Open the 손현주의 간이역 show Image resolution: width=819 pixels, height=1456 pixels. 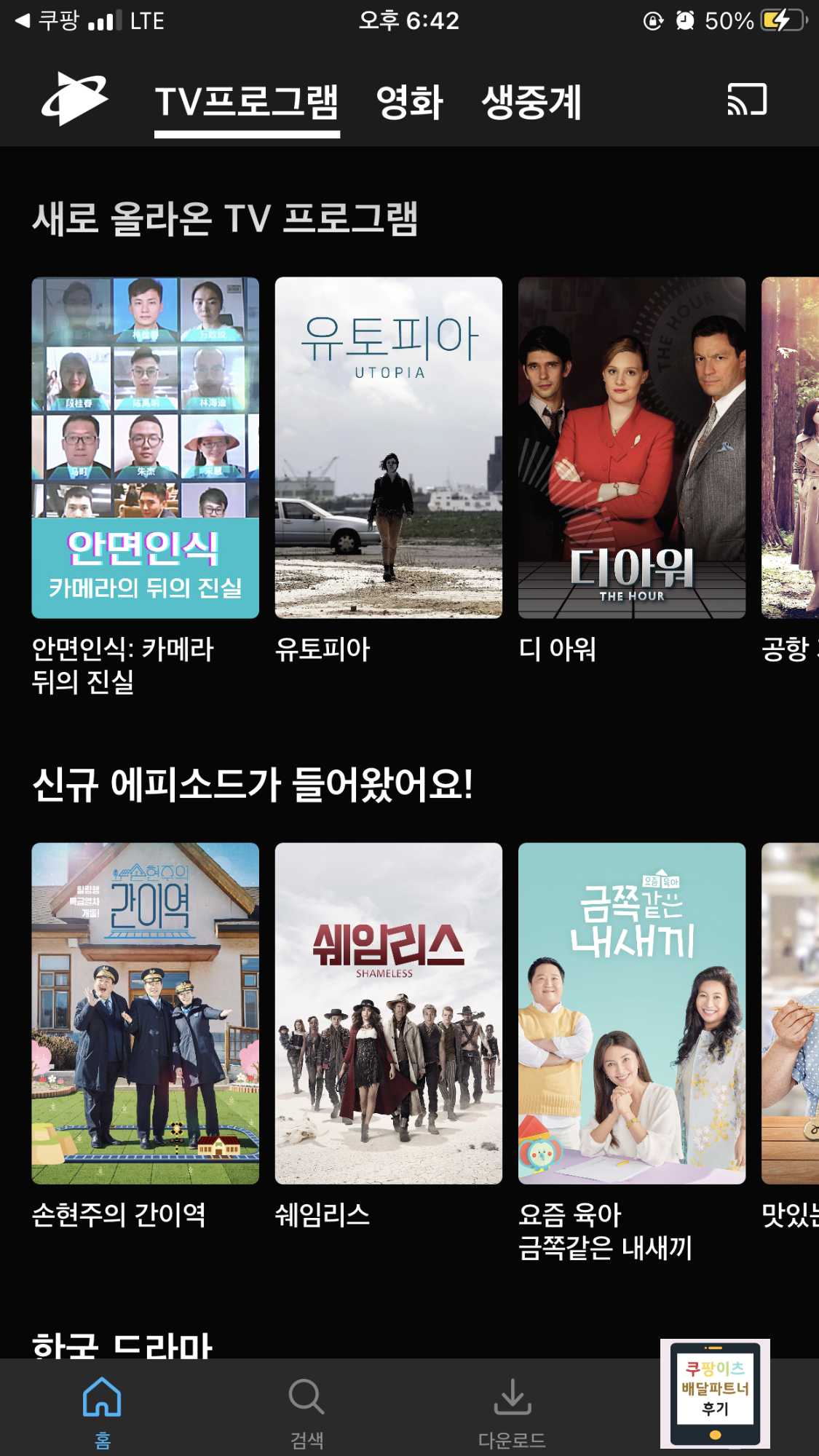[145, 1013]
